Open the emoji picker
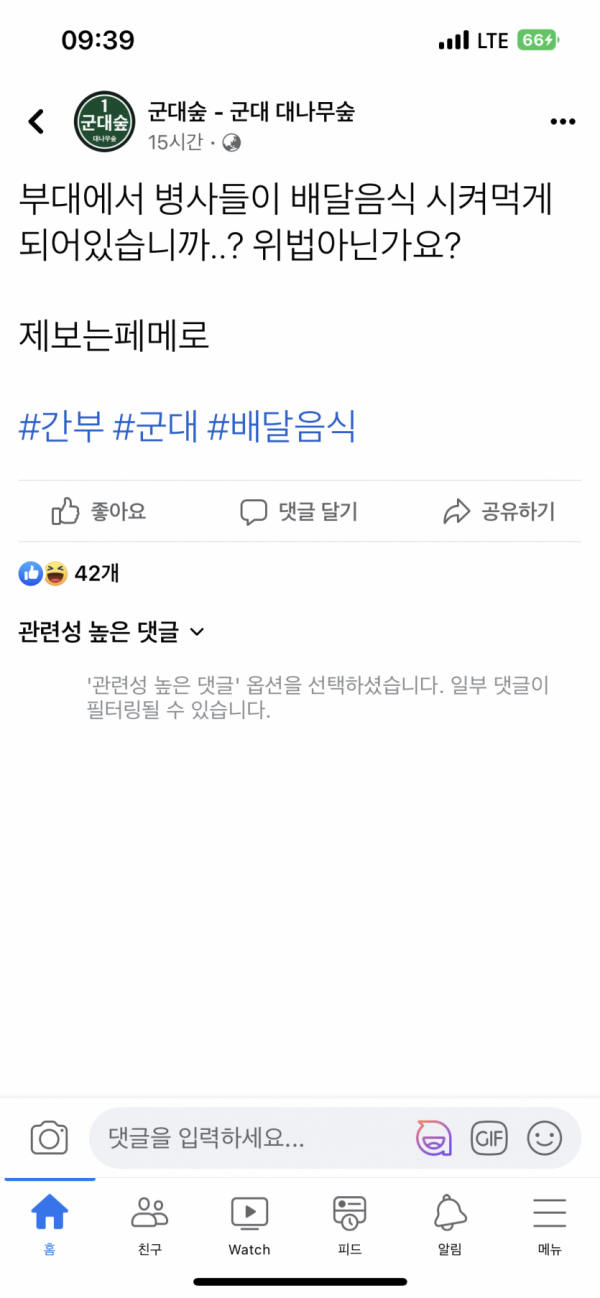Image resolution: width=600 pixels, height=1298 pixels. pyautogui.click(x=545, y=1138)
